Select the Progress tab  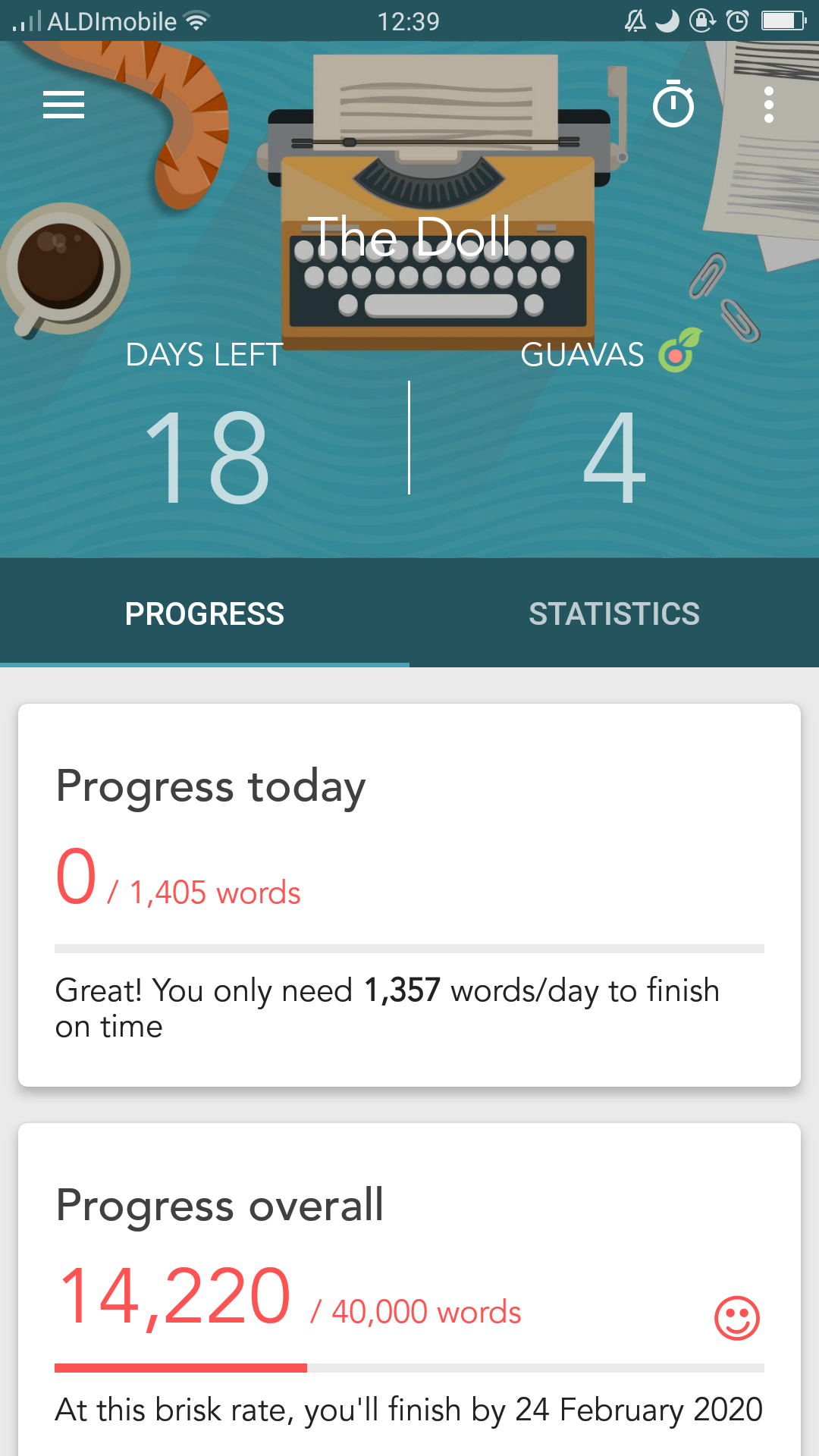(205, 613)
